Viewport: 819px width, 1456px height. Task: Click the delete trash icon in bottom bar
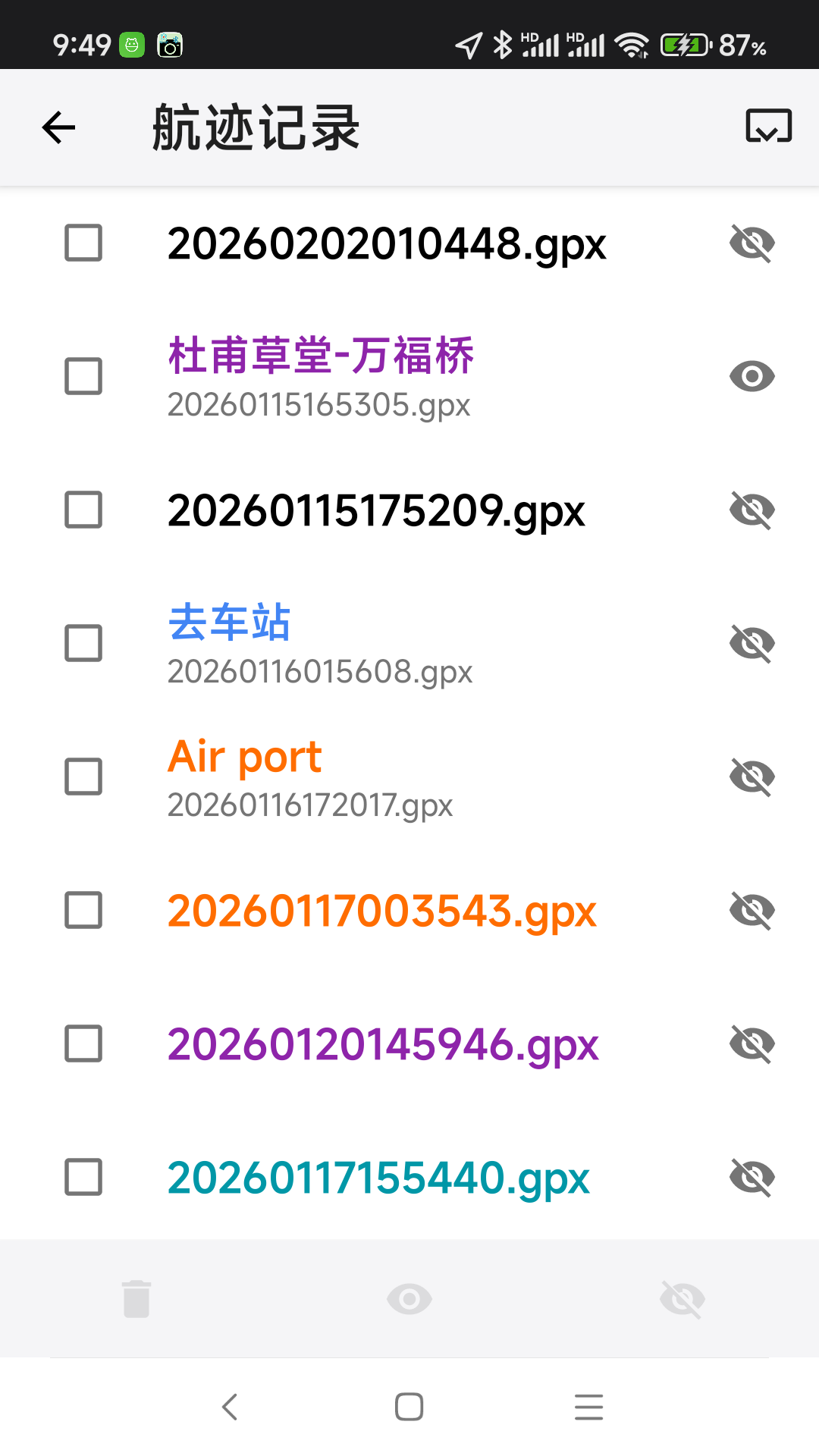pyautogui.click(x=136, y=1299)
